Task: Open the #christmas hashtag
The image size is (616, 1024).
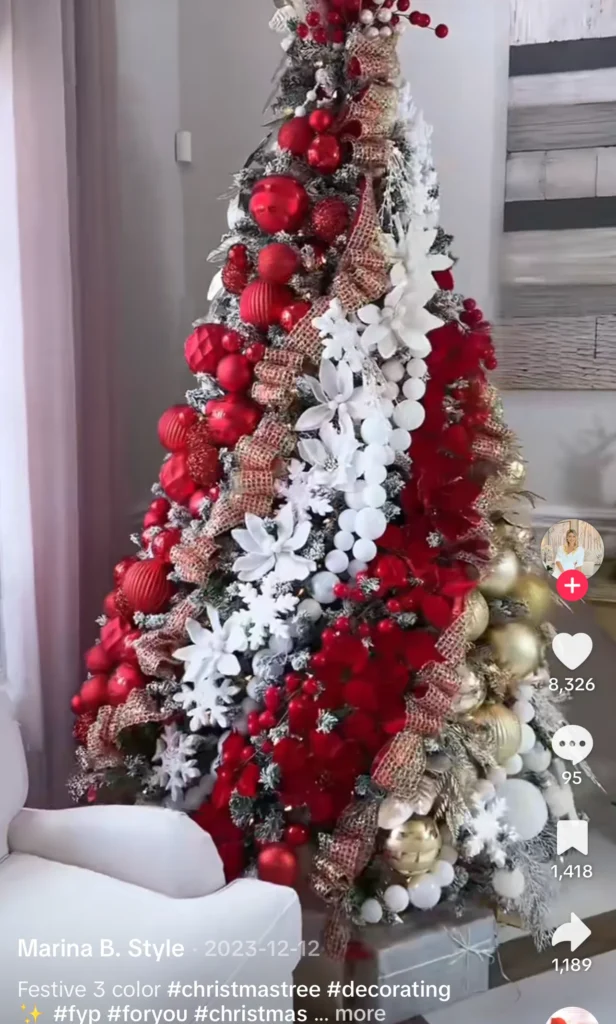Action: (x=250, y=1013)
